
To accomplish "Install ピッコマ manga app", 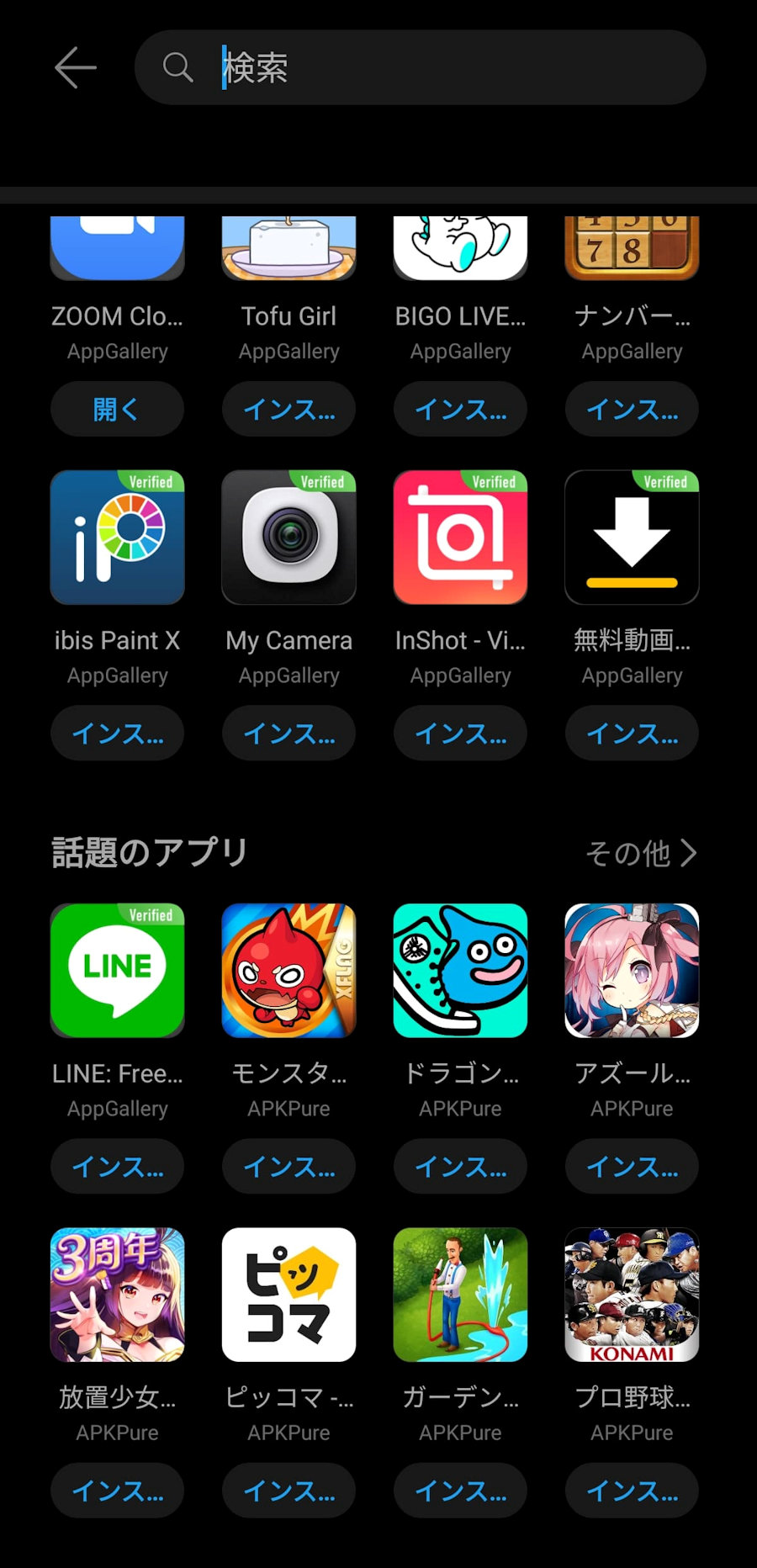I will pyautogui.click(x=289, y=1491).
